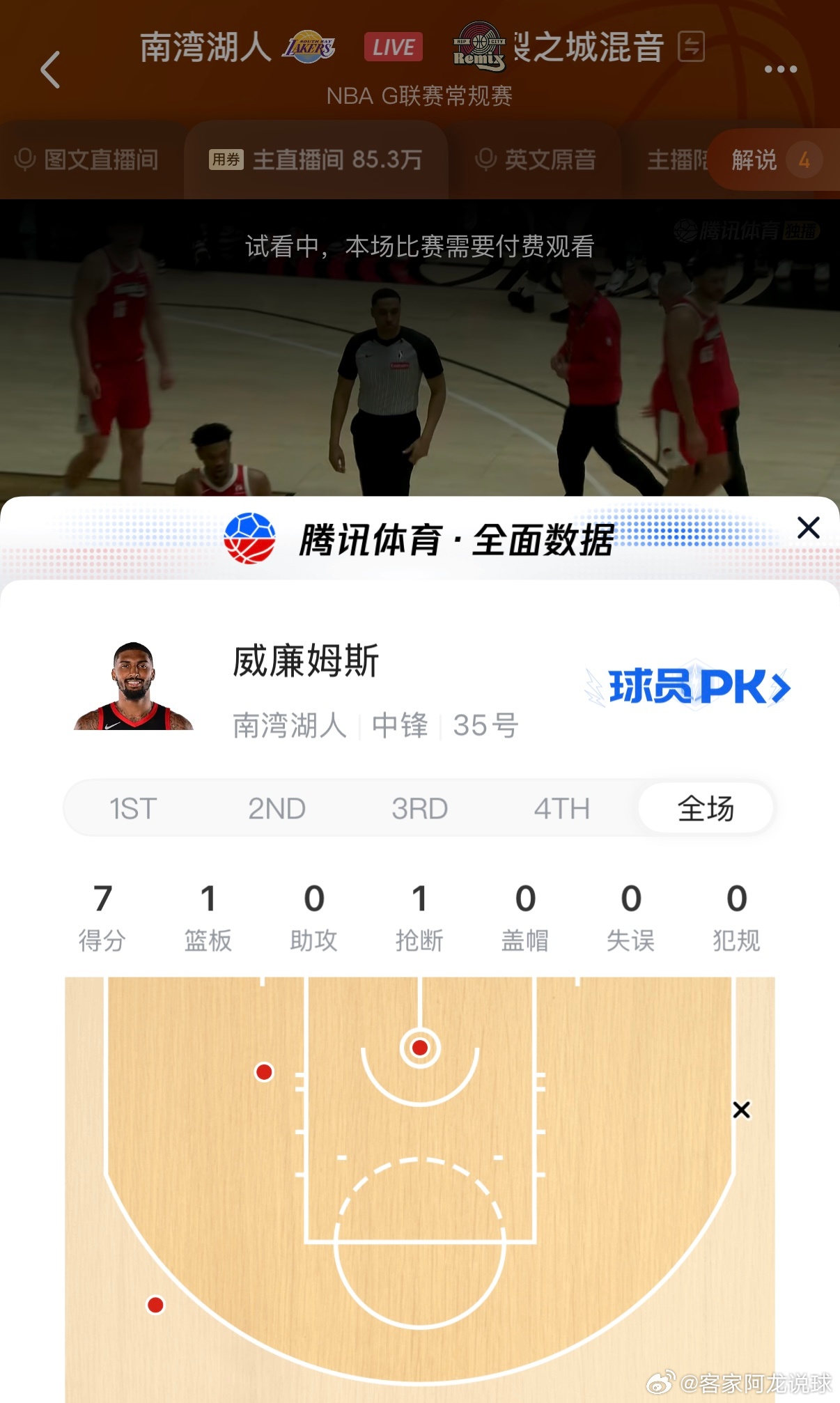The width and height of the screenshot is (840, 1403).
Task: Click the microphone icon next to 英文原音
Action: (485, 160)
